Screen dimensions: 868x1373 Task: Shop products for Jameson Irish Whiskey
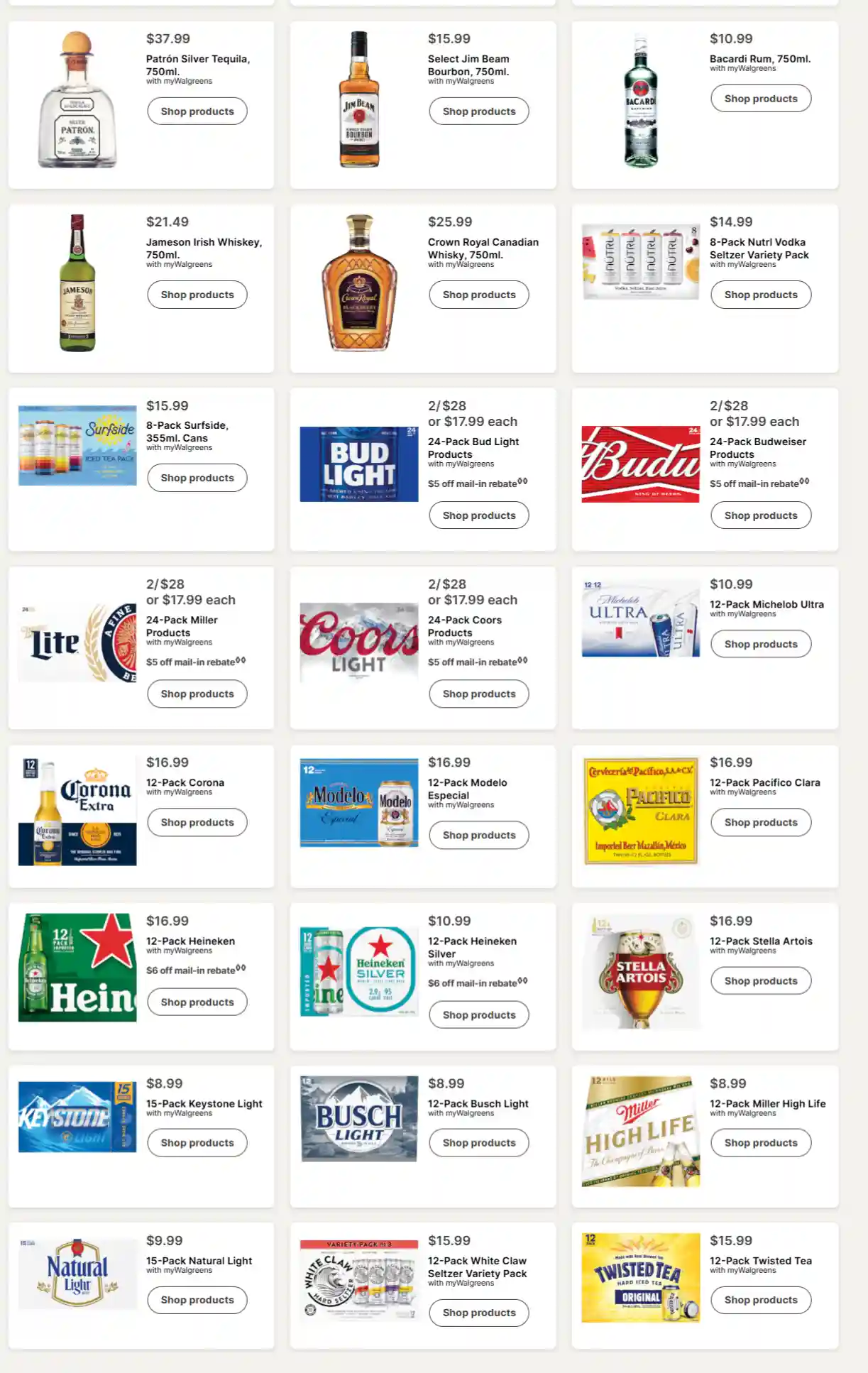click(197, 295)
